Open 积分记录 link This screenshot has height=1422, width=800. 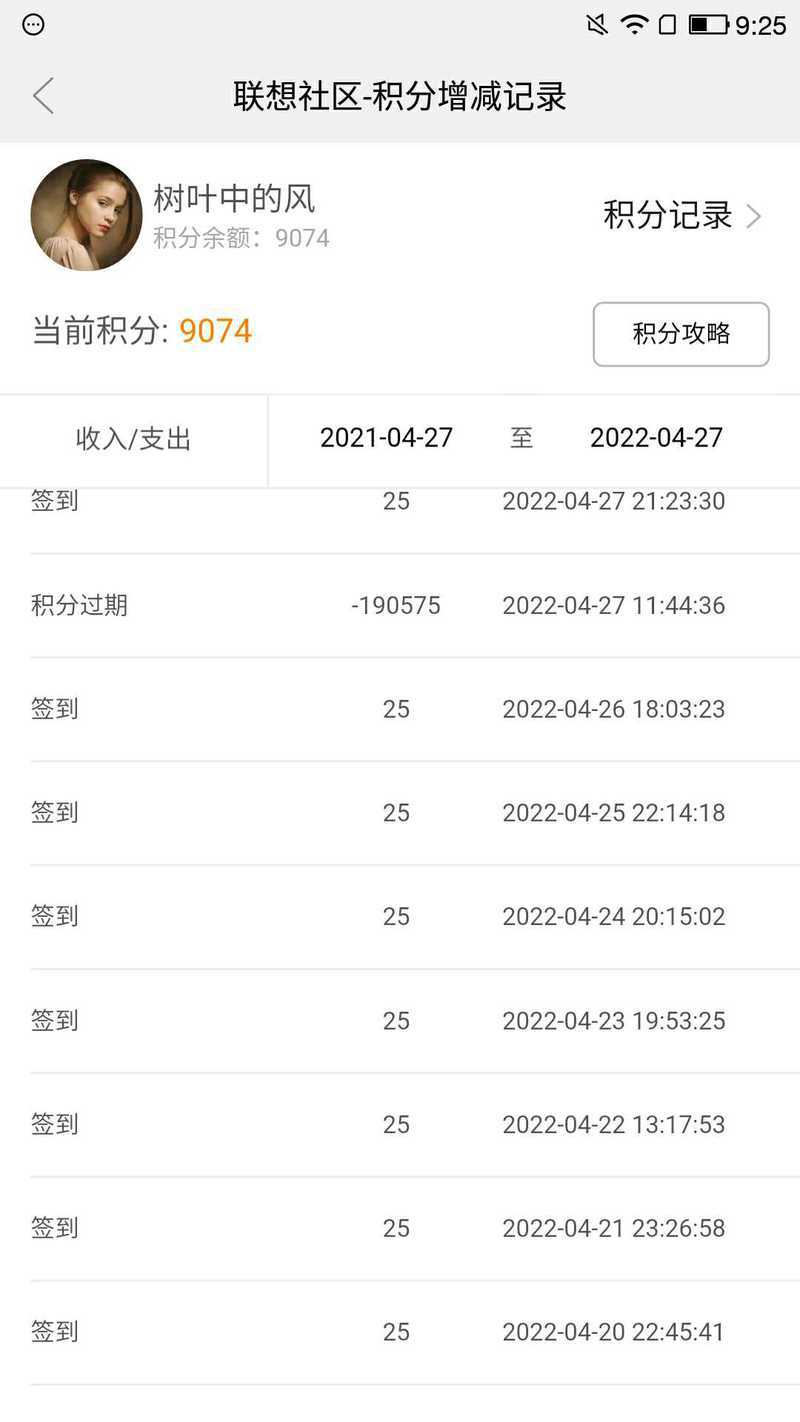(683, 215)
